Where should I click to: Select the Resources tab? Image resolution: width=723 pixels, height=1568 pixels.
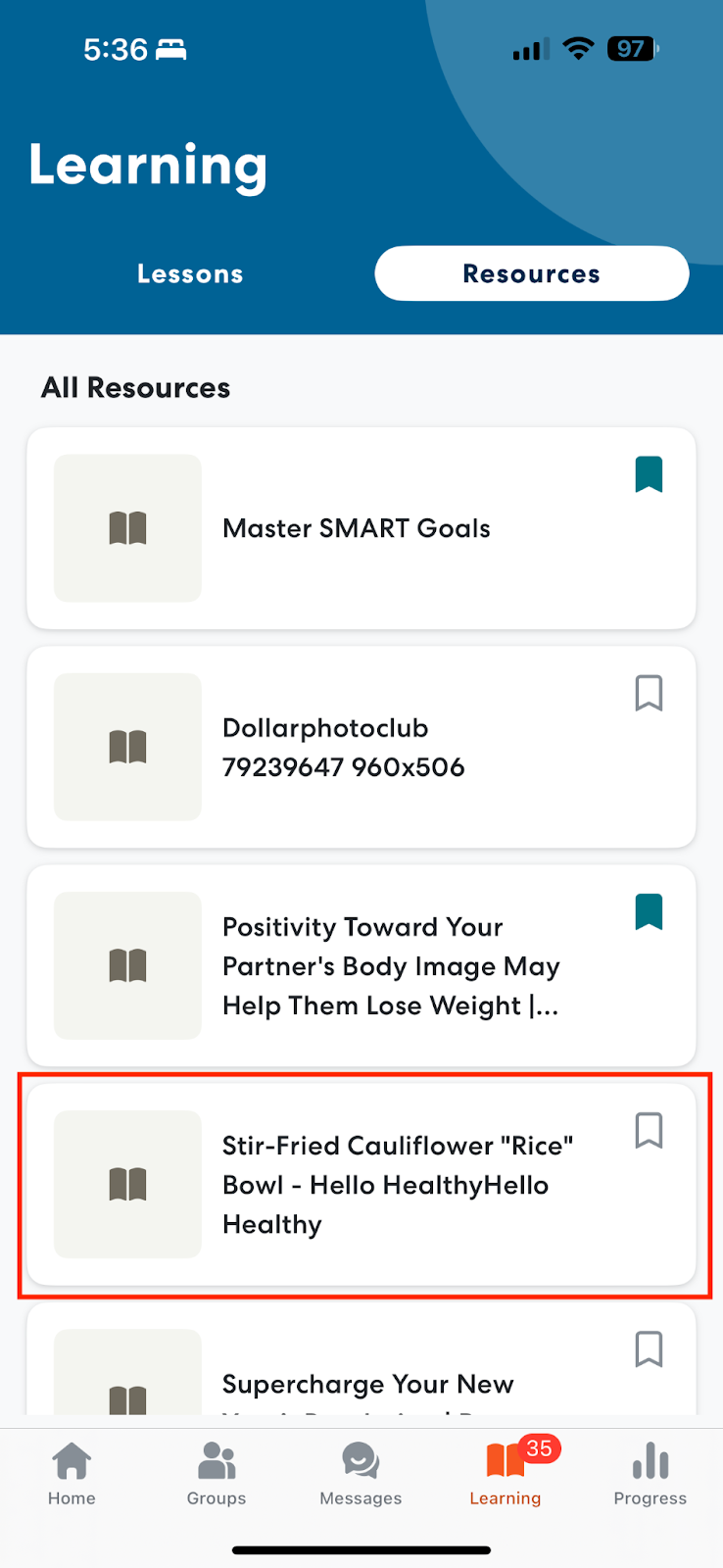pos(531,273)
